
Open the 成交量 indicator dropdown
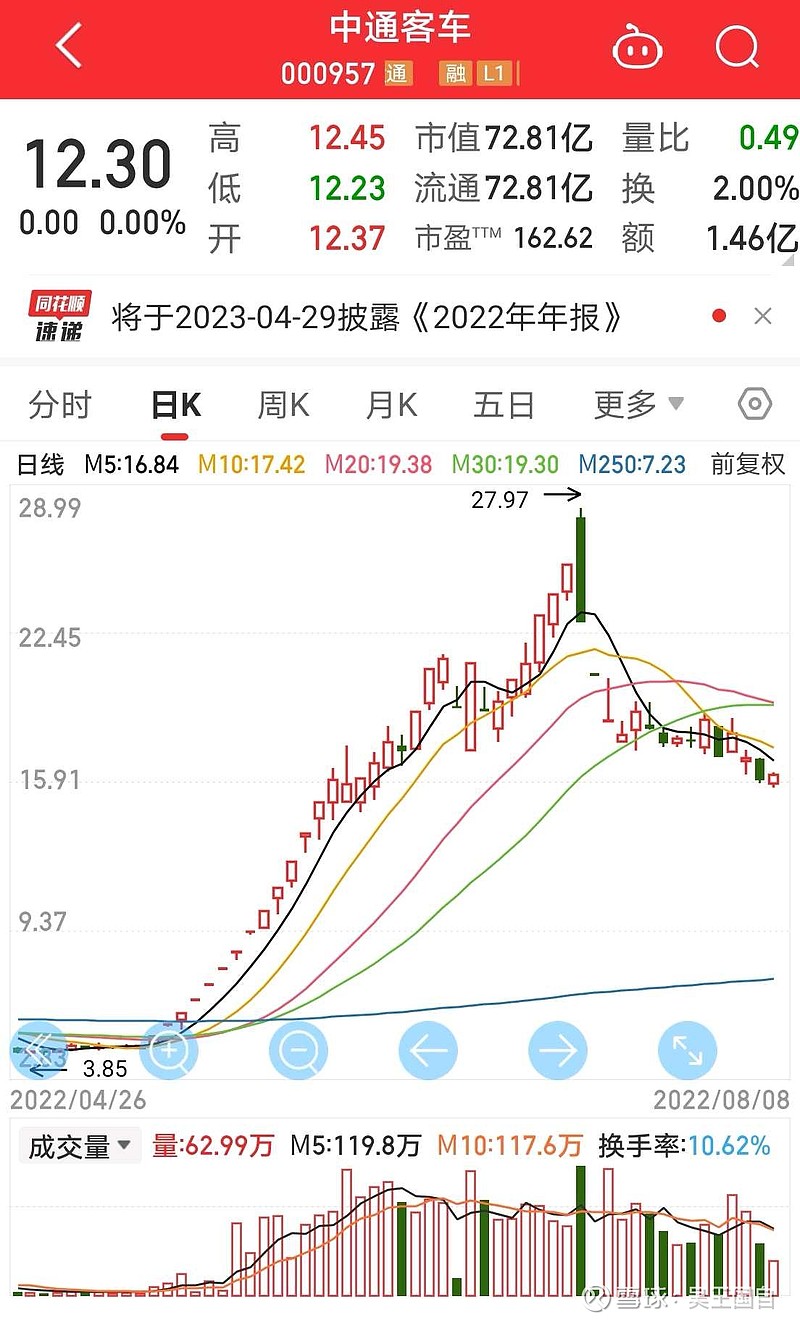pyautogui.click(x=80, y=1146)
